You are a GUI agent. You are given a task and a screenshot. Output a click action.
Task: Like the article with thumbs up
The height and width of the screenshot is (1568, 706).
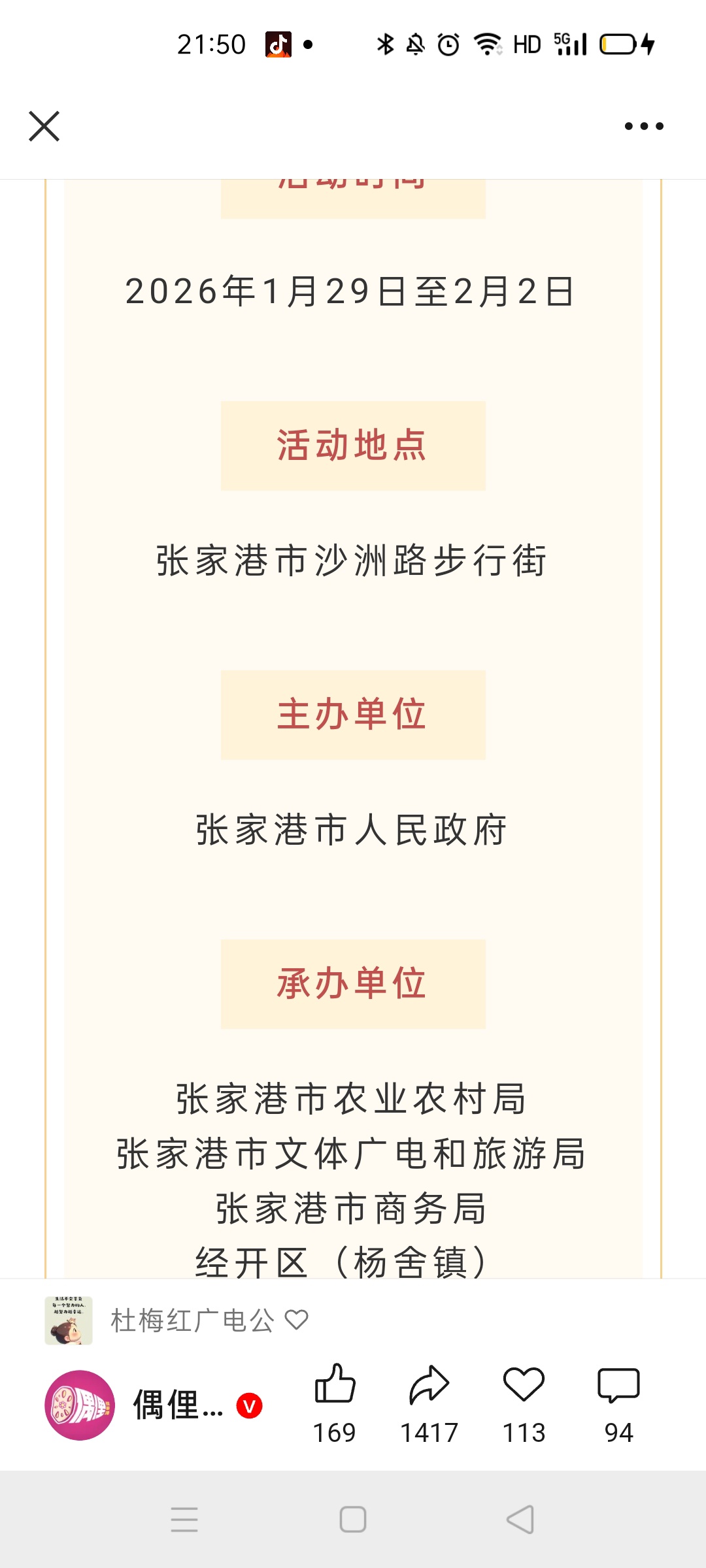pos(335,1384)
